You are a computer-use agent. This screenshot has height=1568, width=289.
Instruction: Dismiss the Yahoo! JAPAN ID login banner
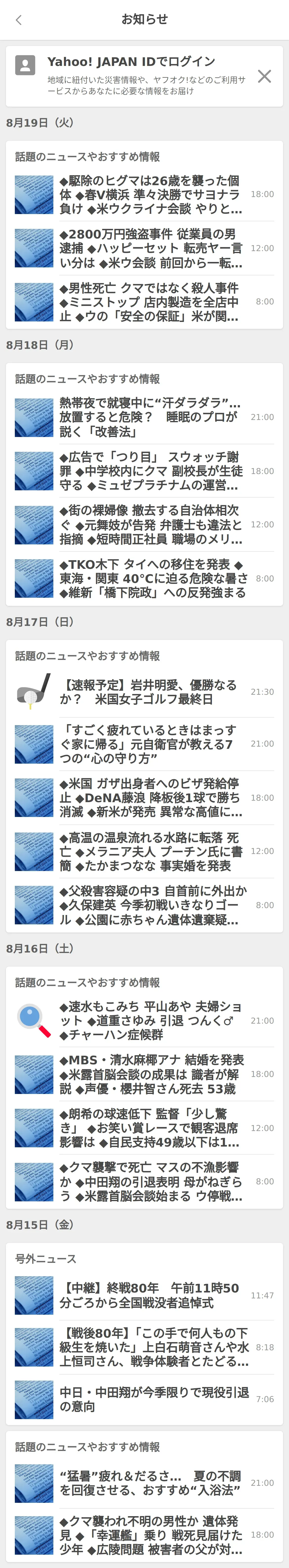[264, 76]
